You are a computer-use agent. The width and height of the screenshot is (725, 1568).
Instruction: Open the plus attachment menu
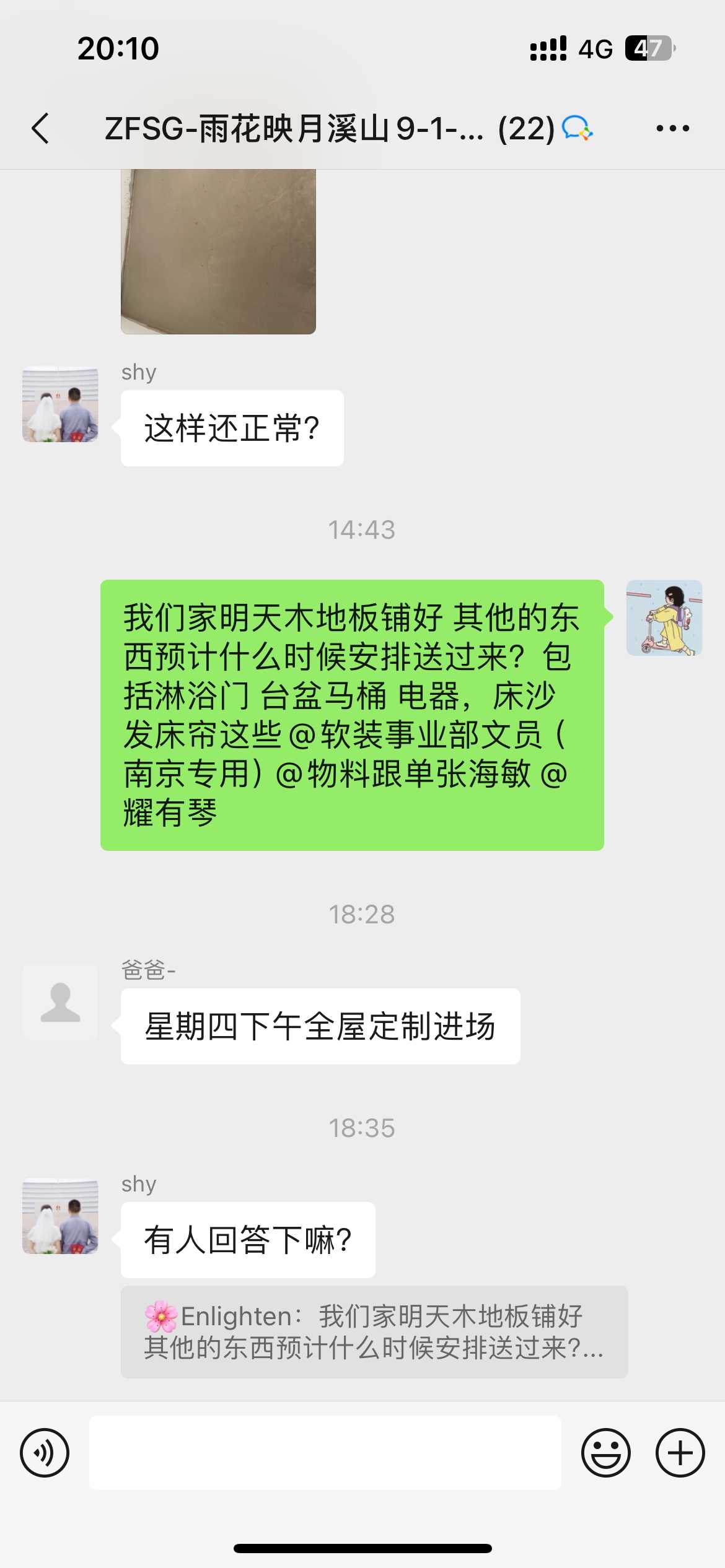coord(680,1452)
